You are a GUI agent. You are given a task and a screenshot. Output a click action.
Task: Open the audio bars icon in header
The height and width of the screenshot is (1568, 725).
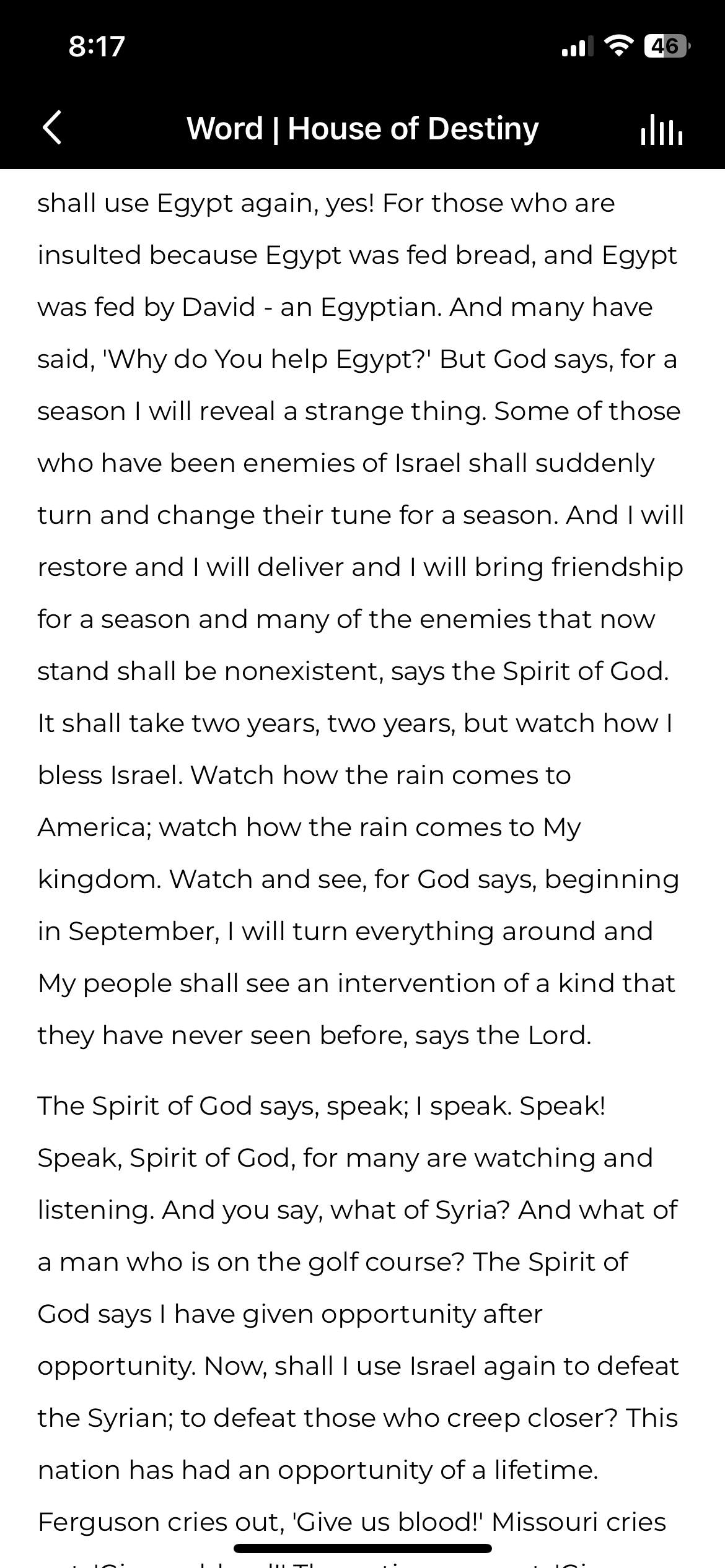tap(661, 129)
